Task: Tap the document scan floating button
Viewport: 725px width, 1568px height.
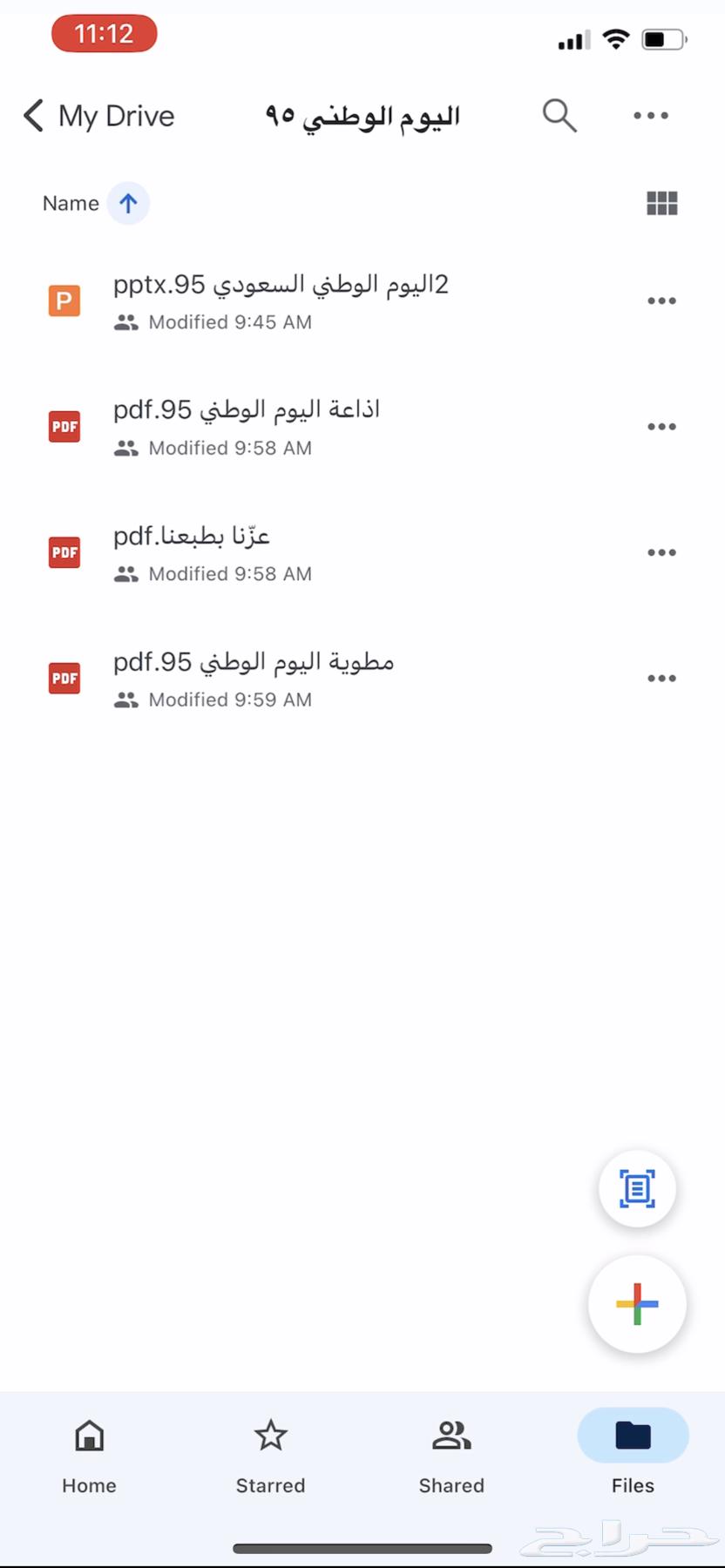Action: tap(637, 1189)
